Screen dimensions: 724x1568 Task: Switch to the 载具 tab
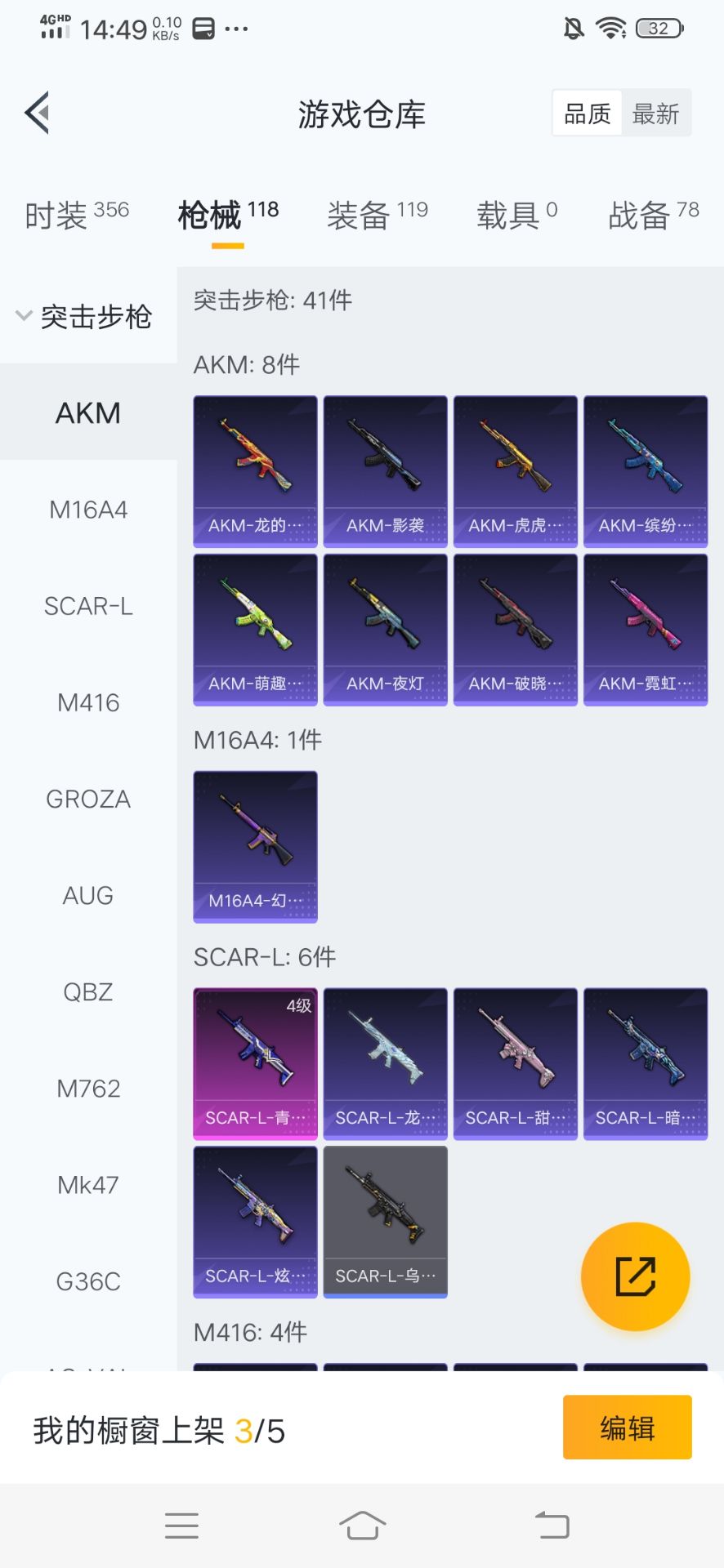[516, 216]
